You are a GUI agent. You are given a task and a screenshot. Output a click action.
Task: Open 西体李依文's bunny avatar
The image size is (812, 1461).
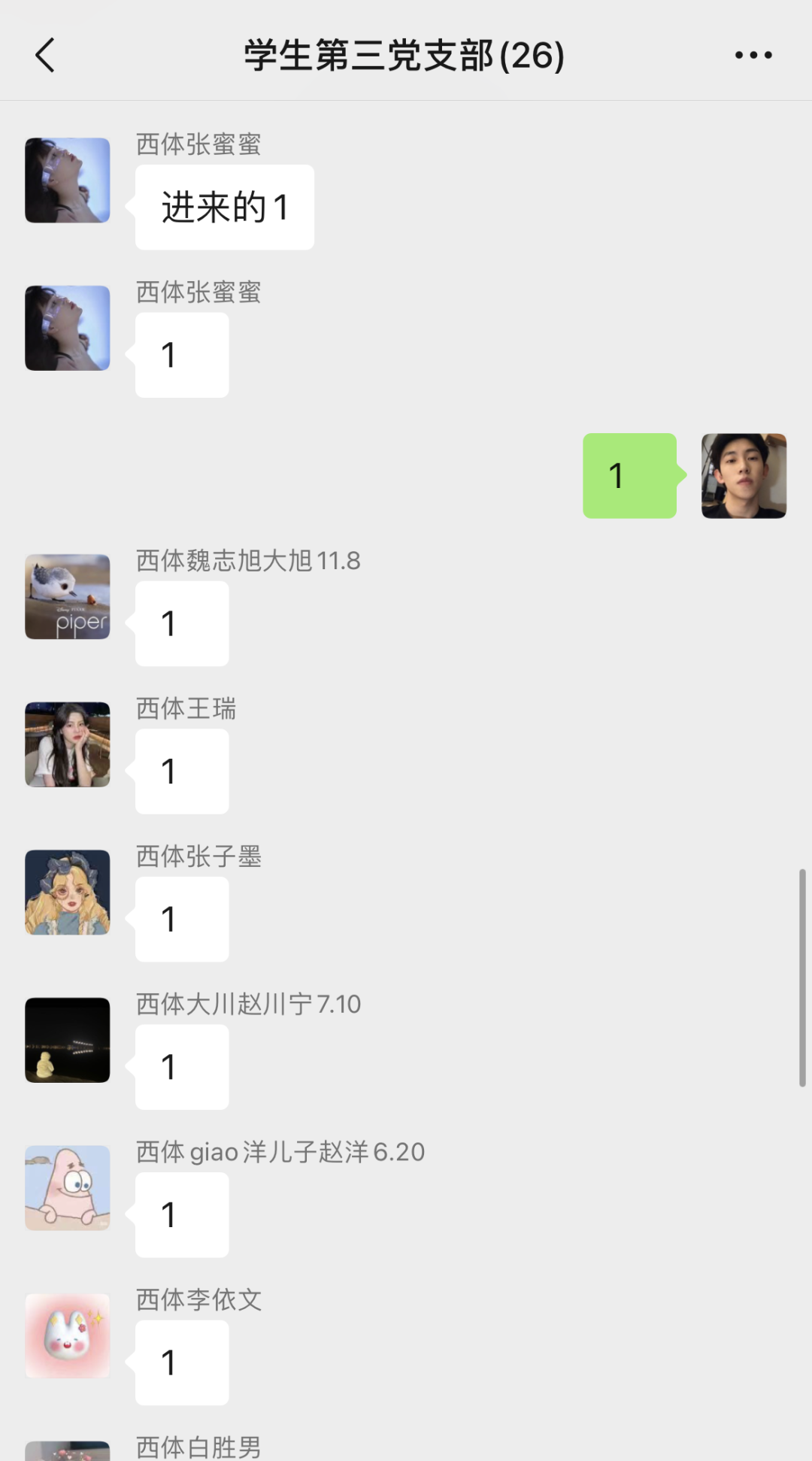tap(68, 1336)
